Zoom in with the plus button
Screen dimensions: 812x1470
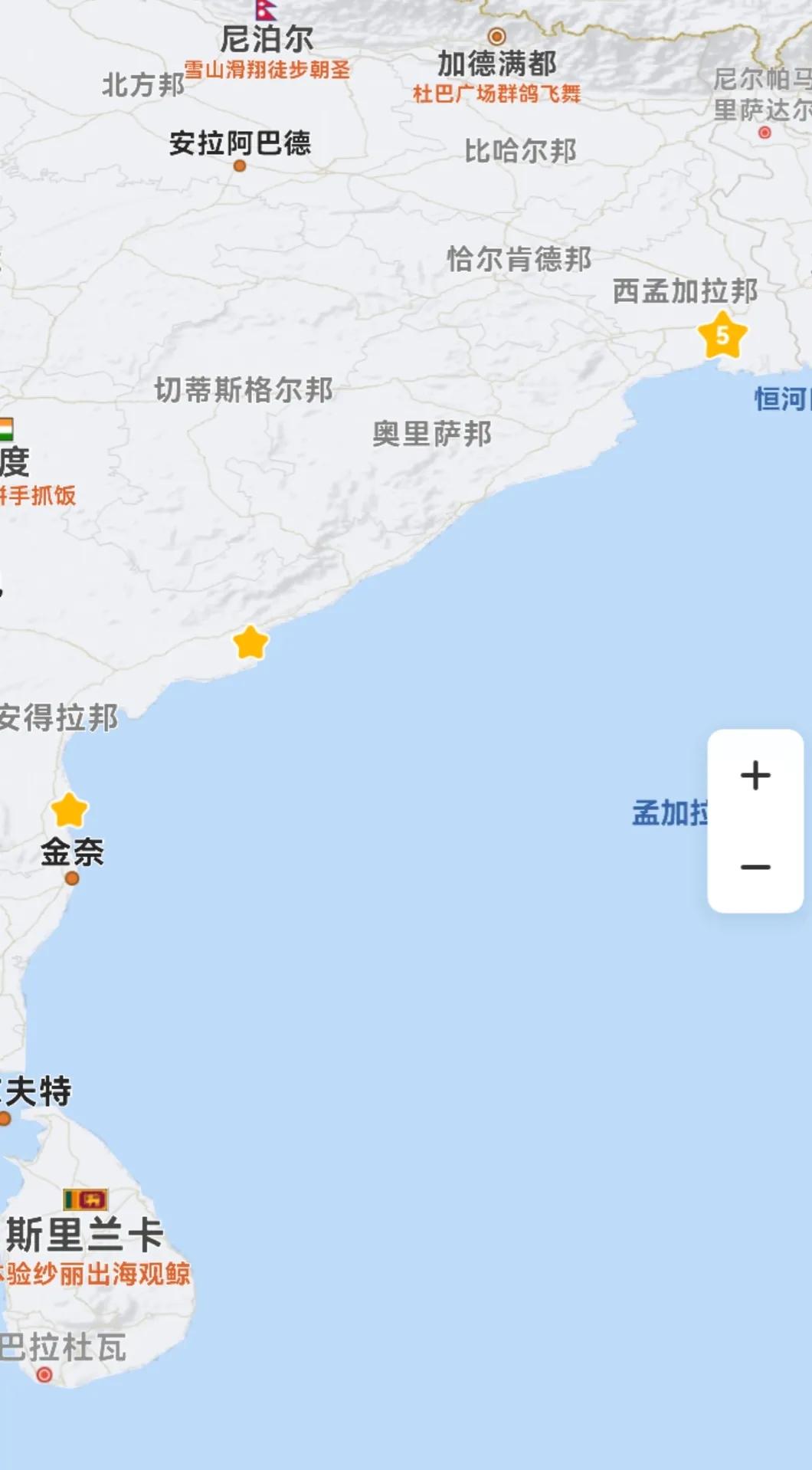click(755, 775)
